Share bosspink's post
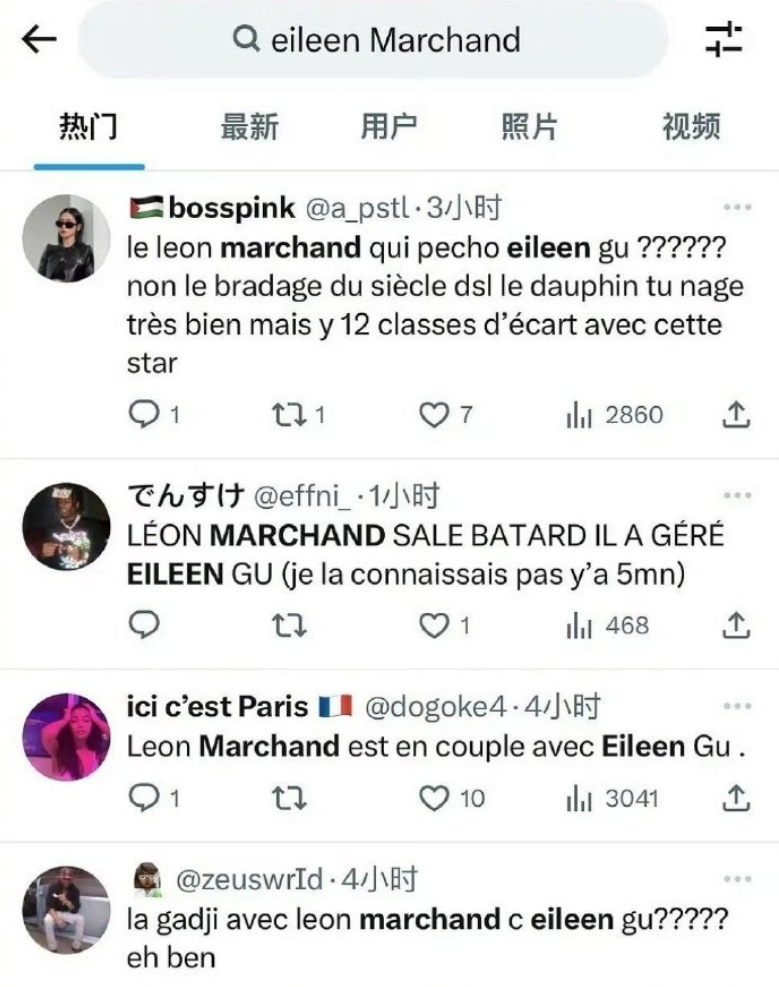The image size is (779, 987). [736, 414]
